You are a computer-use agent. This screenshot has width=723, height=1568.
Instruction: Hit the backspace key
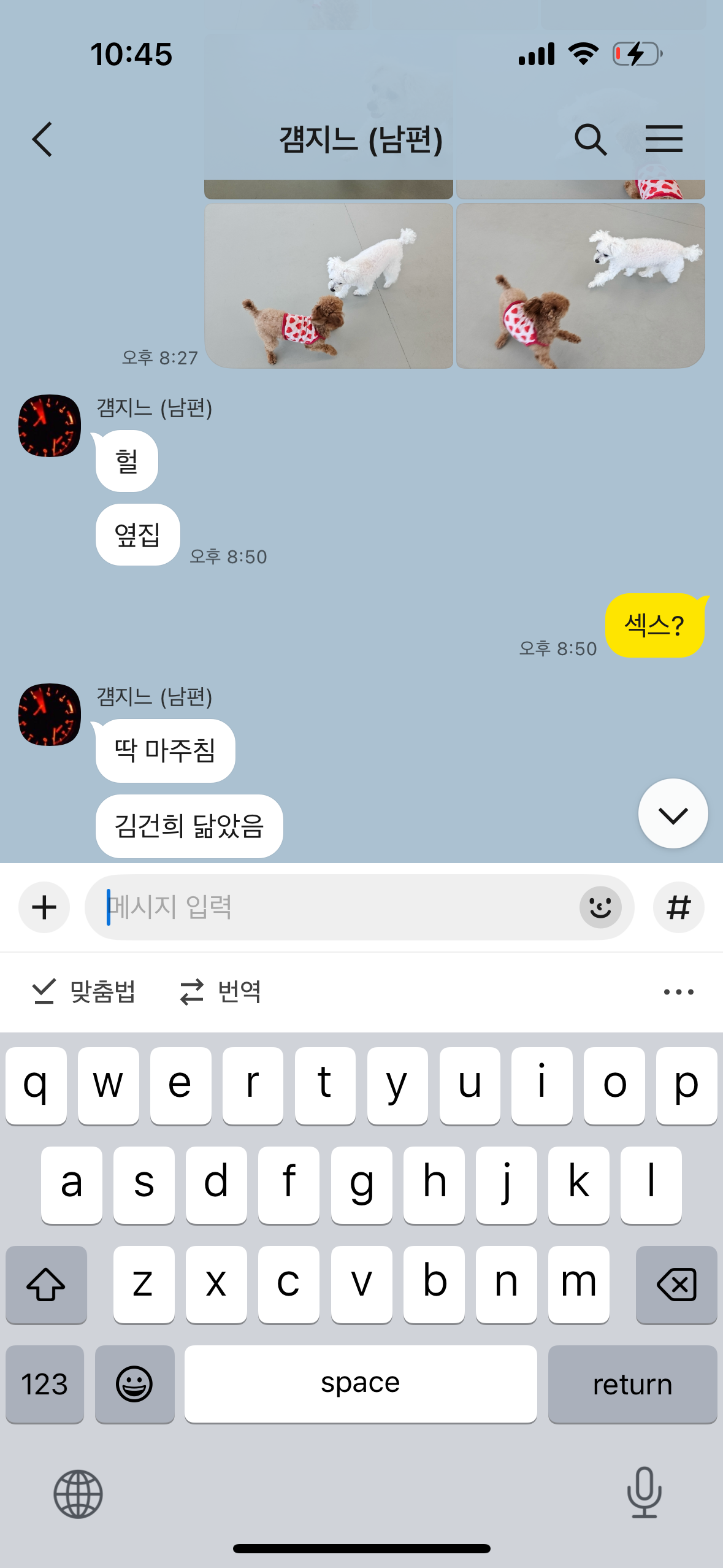[676, 1284]
